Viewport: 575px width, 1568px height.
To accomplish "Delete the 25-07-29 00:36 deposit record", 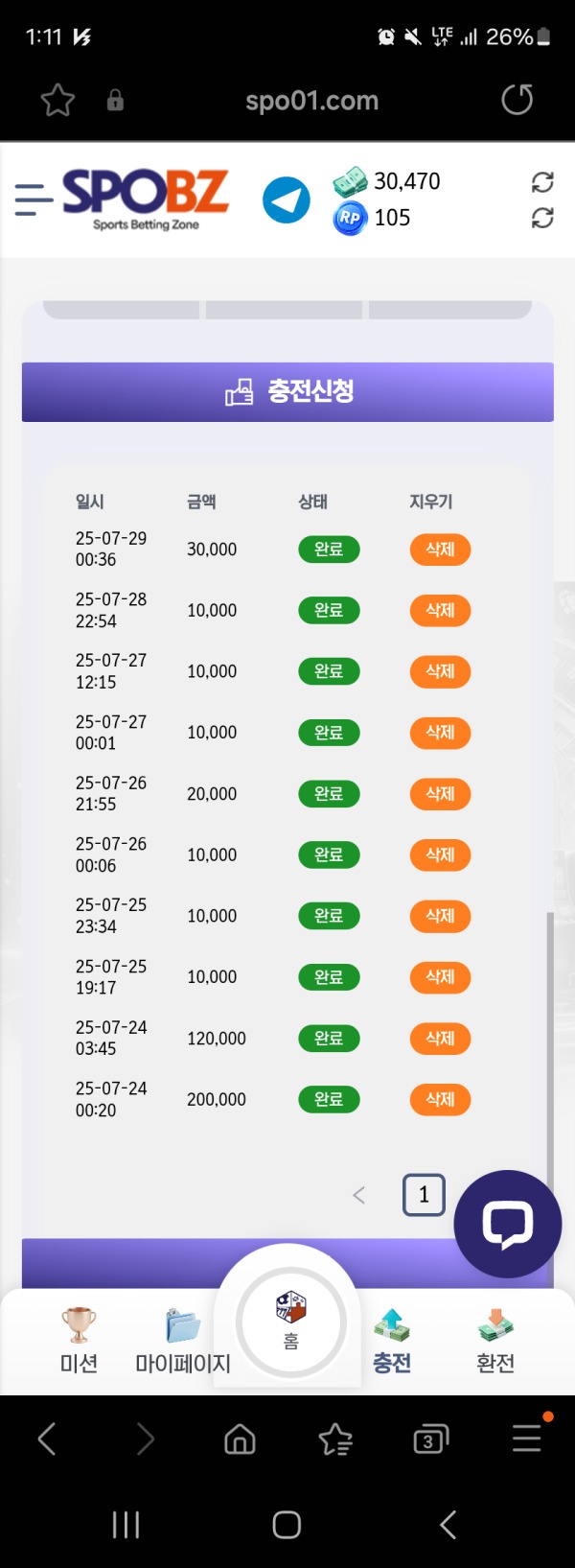I will pos(440,550).
